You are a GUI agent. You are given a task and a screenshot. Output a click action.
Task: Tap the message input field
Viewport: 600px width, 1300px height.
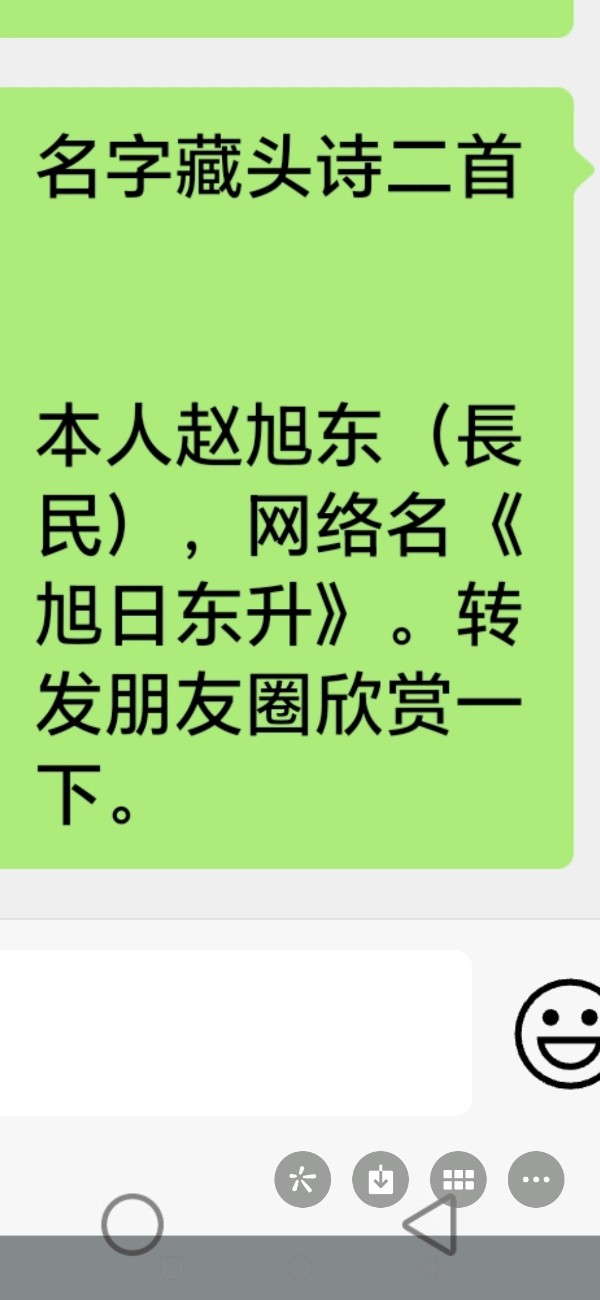235,1032
